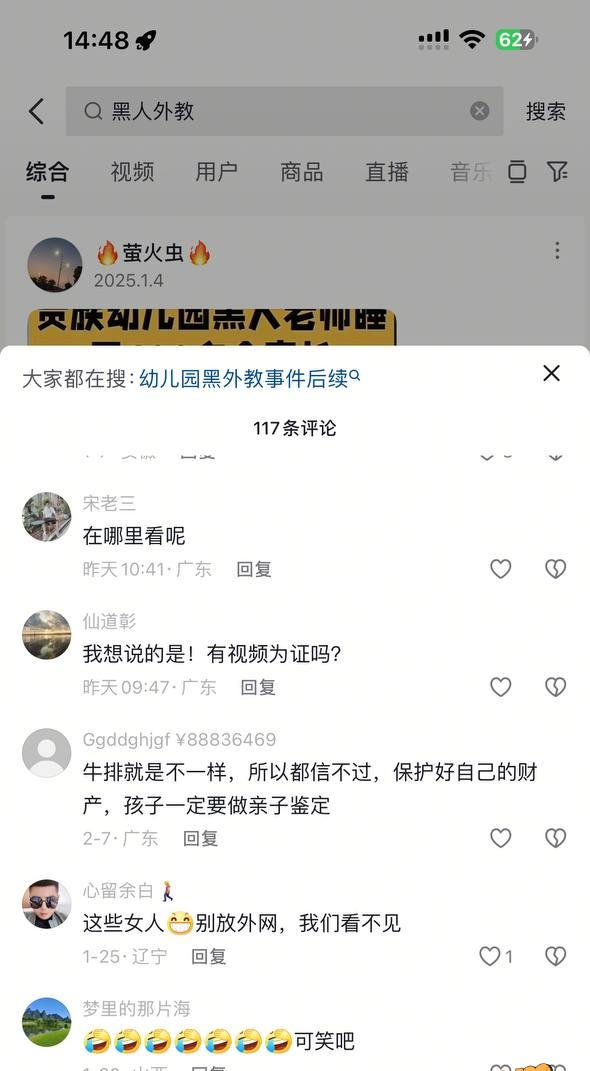Dislike 仙道彰's comment
Screen dimensions: 590x1071
tap(555, 686)
